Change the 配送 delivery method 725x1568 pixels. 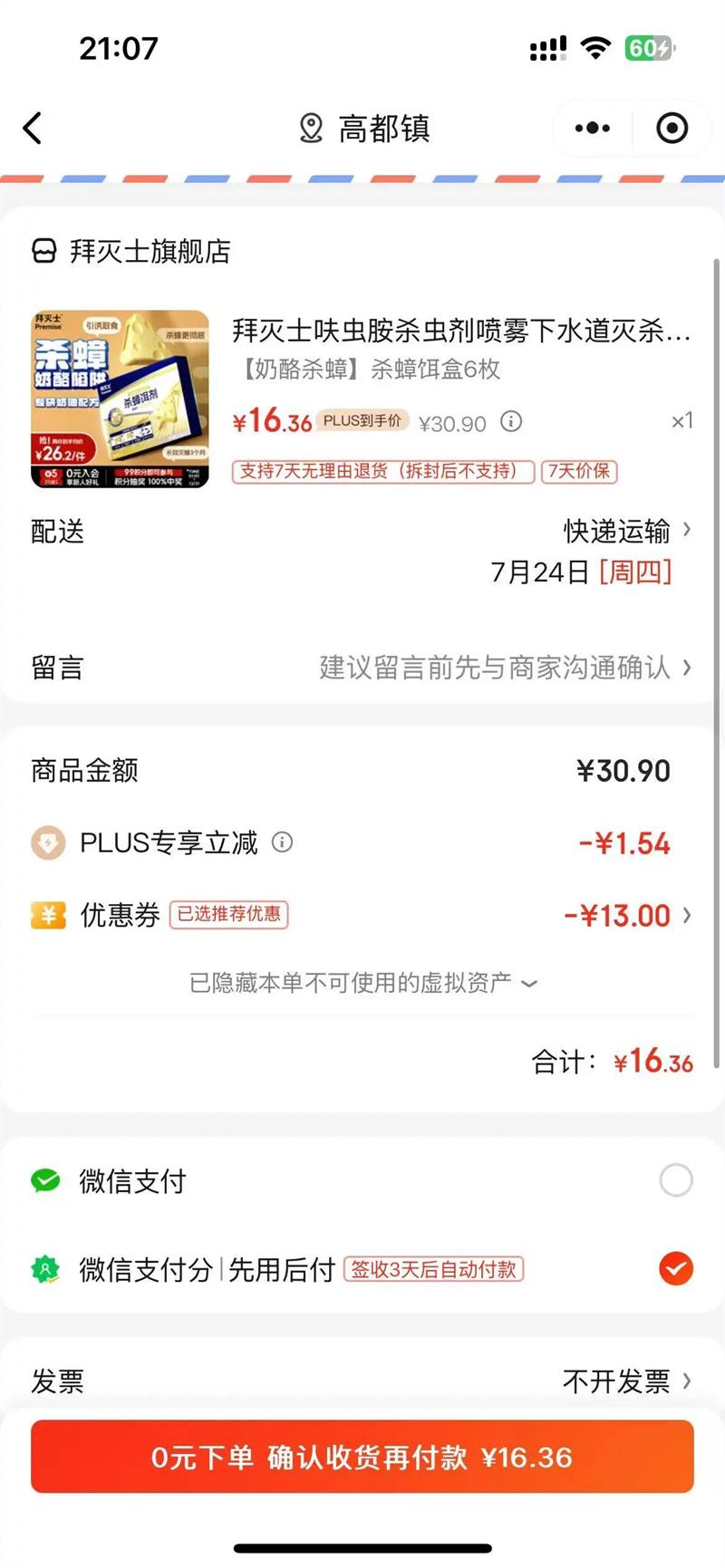pyautogui.click(x=627, y=531)
